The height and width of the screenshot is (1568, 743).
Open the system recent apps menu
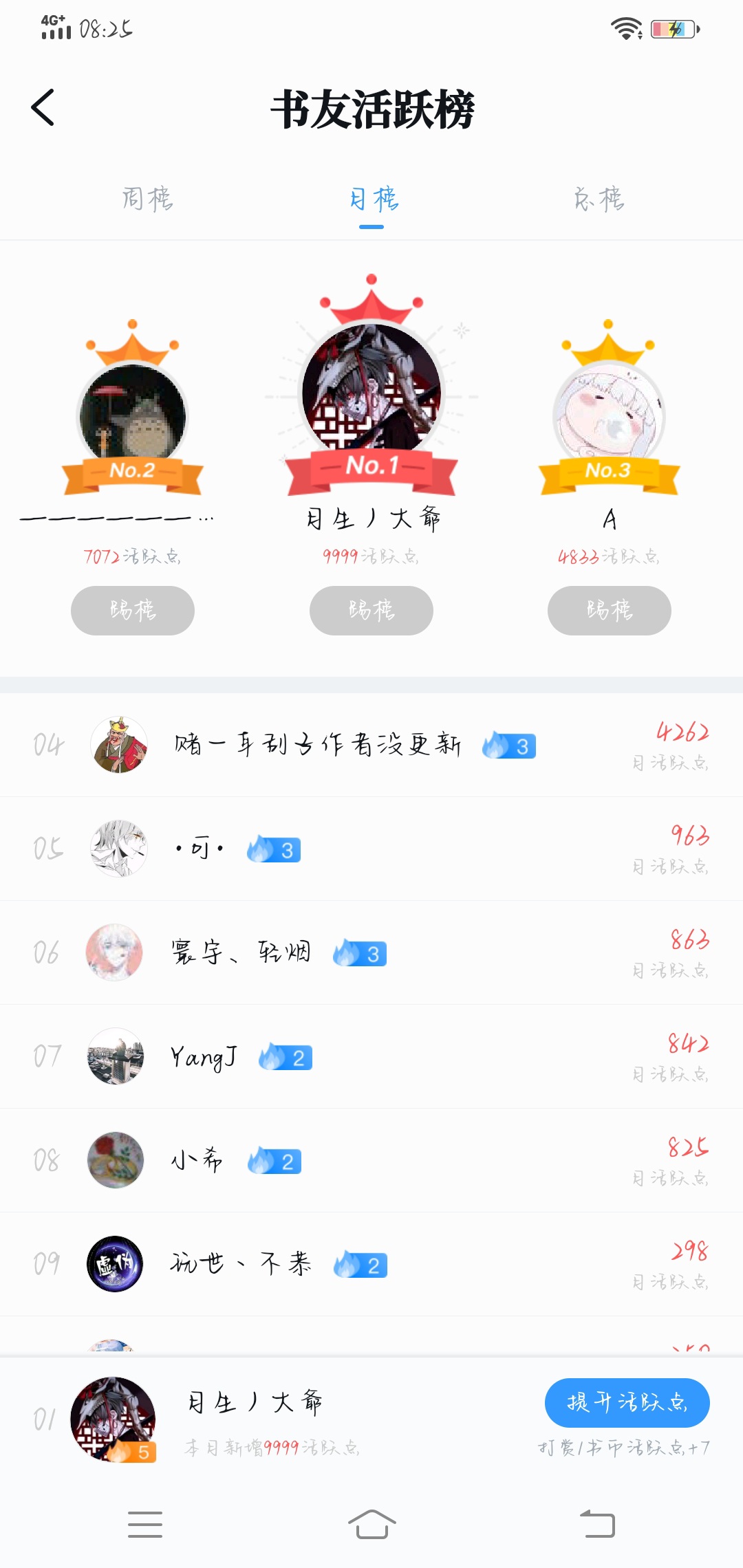(x=145, y=1525)
